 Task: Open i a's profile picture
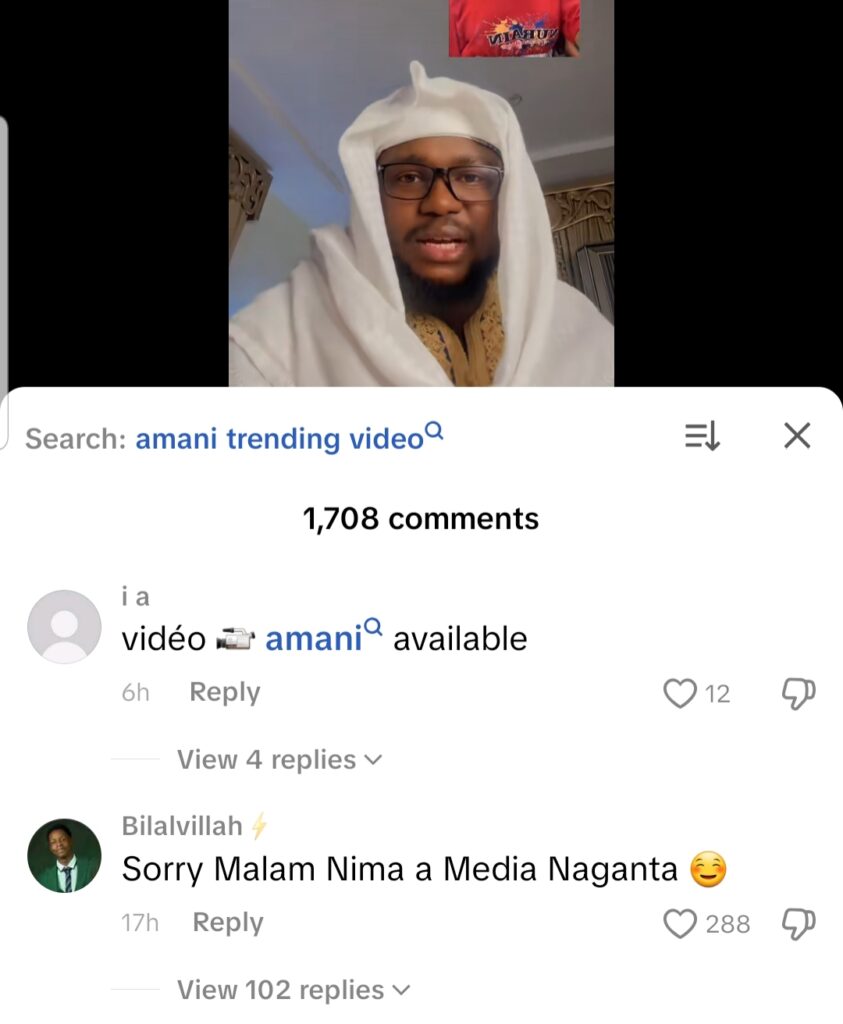64,627
